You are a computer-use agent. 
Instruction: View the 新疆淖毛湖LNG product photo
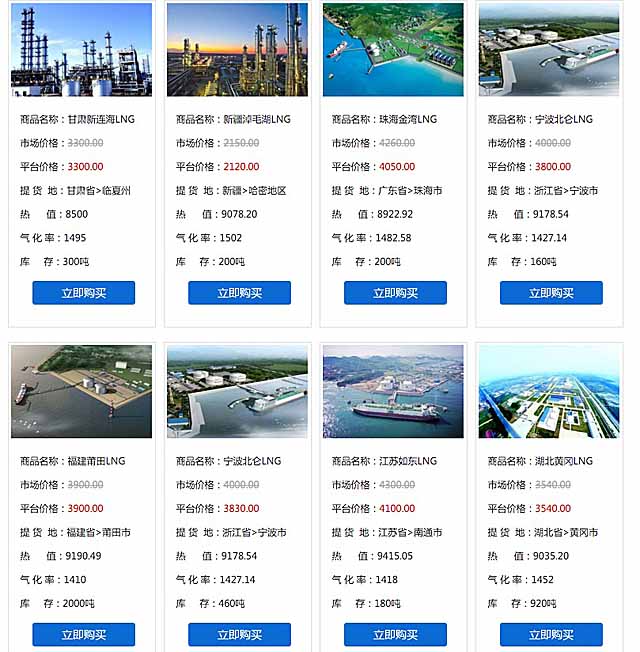point(237,50)
